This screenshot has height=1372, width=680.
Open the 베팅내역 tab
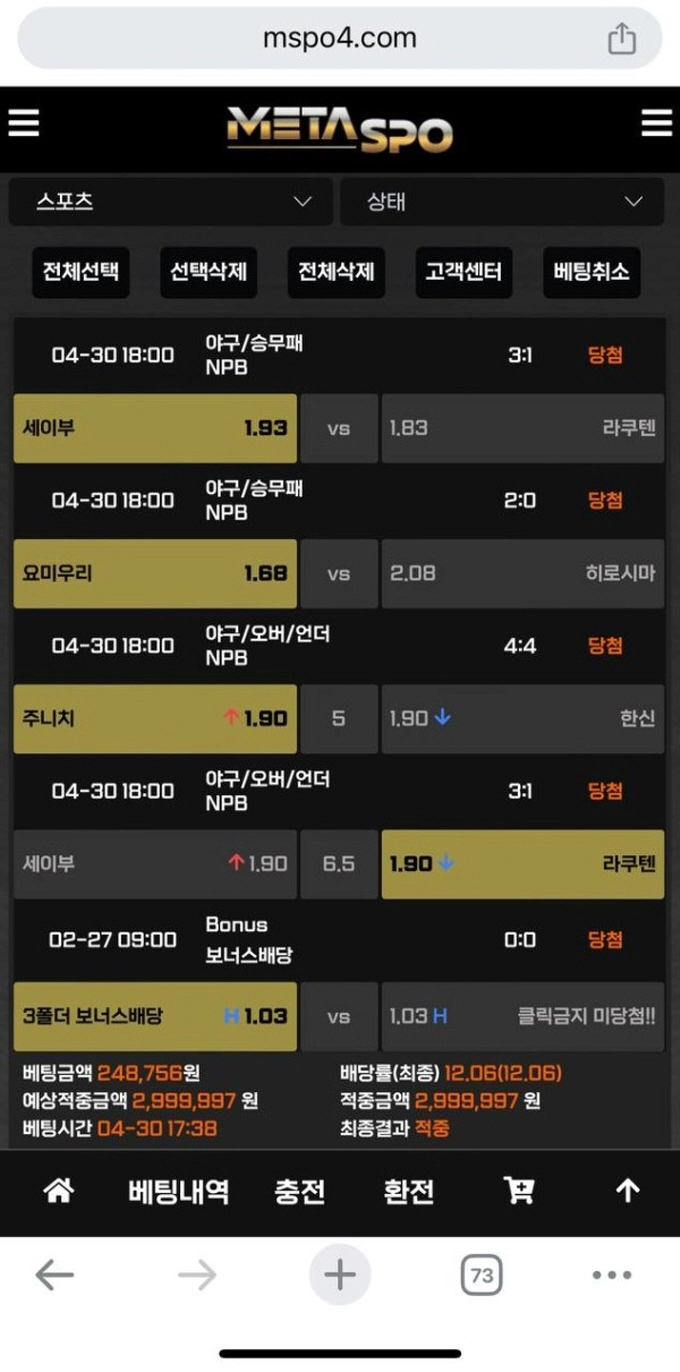(x=178, y=1191)
